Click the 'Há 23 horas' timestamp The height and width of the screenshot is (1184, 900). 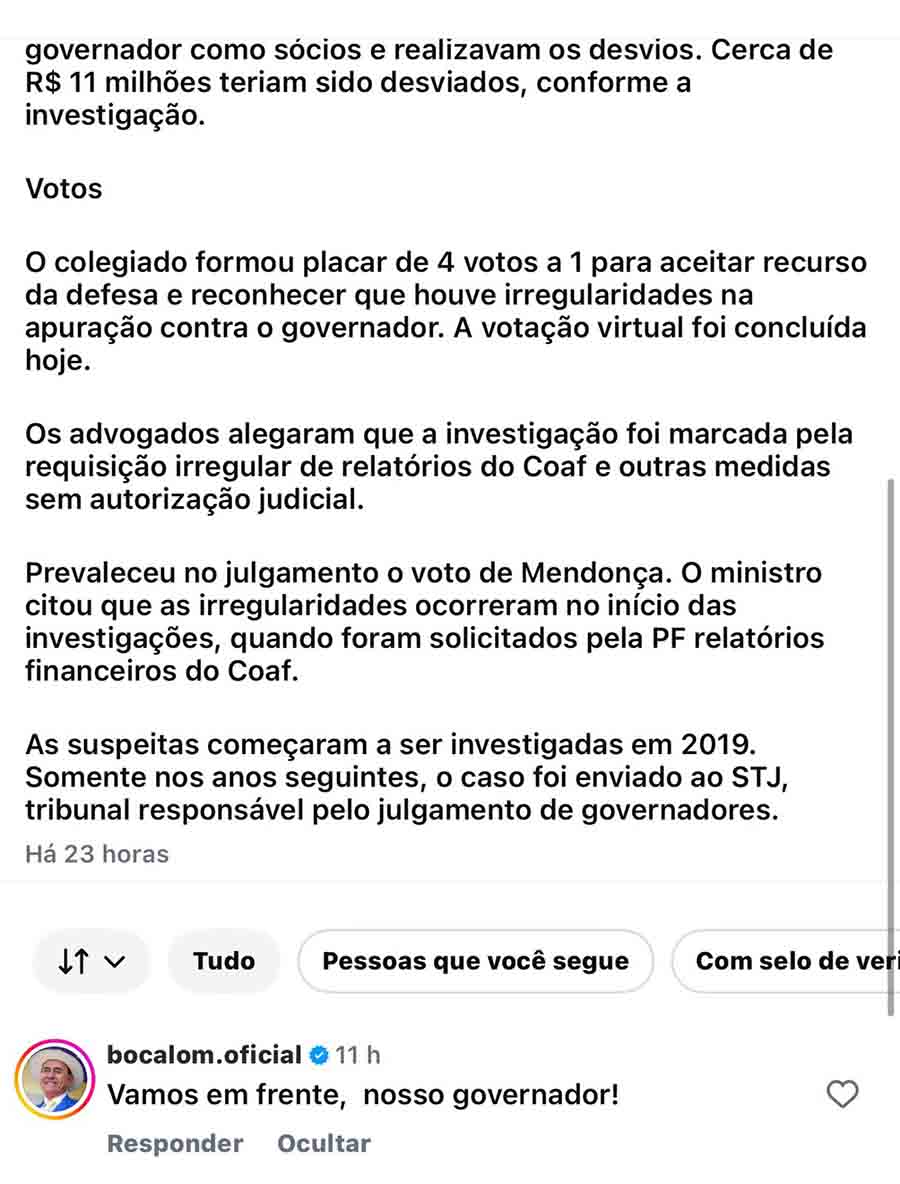point(96,854)
